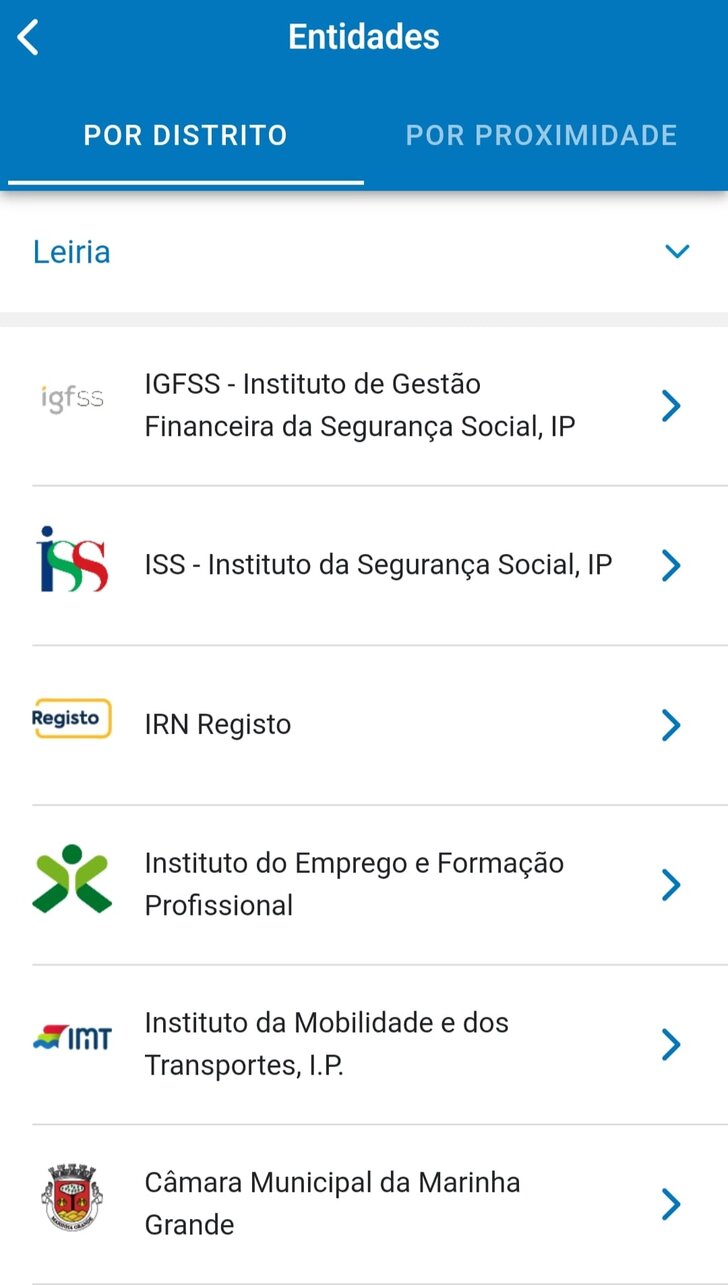
Task: Open Instituto da Mobilidade e dos Transportes entry
Action: [327, 1043]
